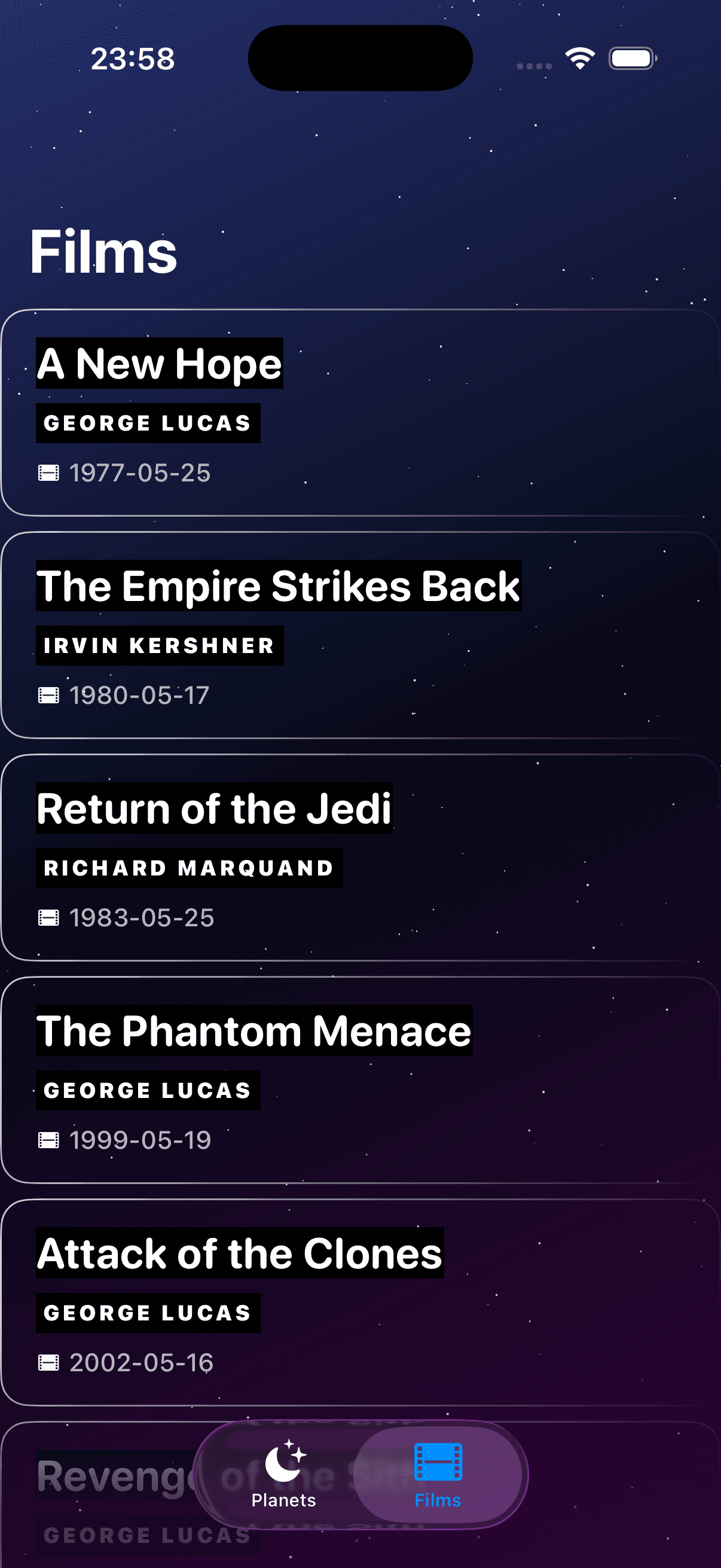721x1568 pixels.
Task: View The Empire Strikes Back details
Action: [x=360, y=635]
